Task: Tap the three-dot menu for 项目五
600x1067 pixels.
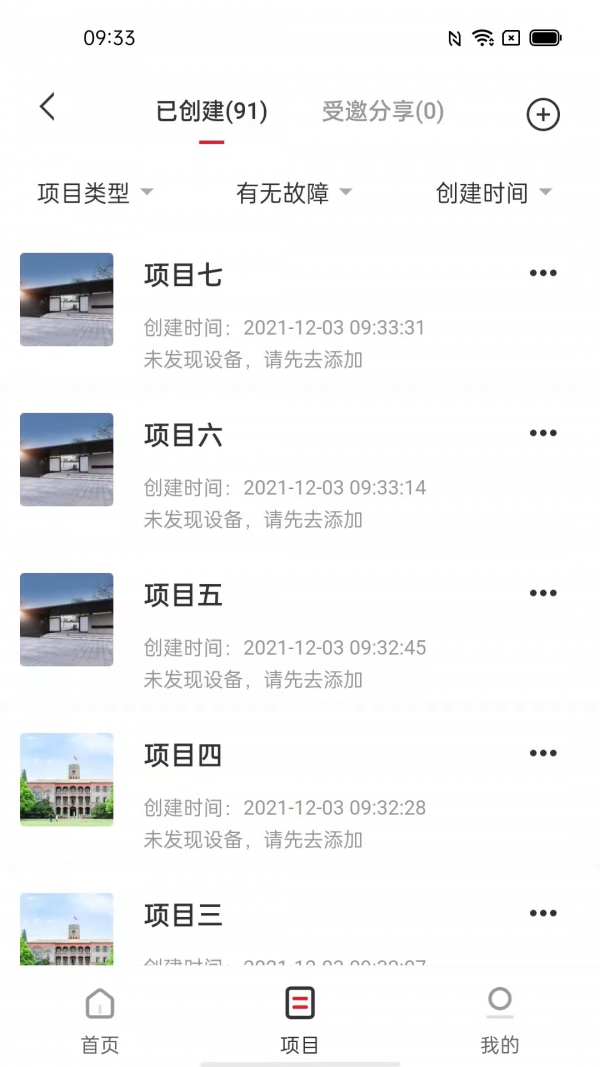Action: pos(543,593)
